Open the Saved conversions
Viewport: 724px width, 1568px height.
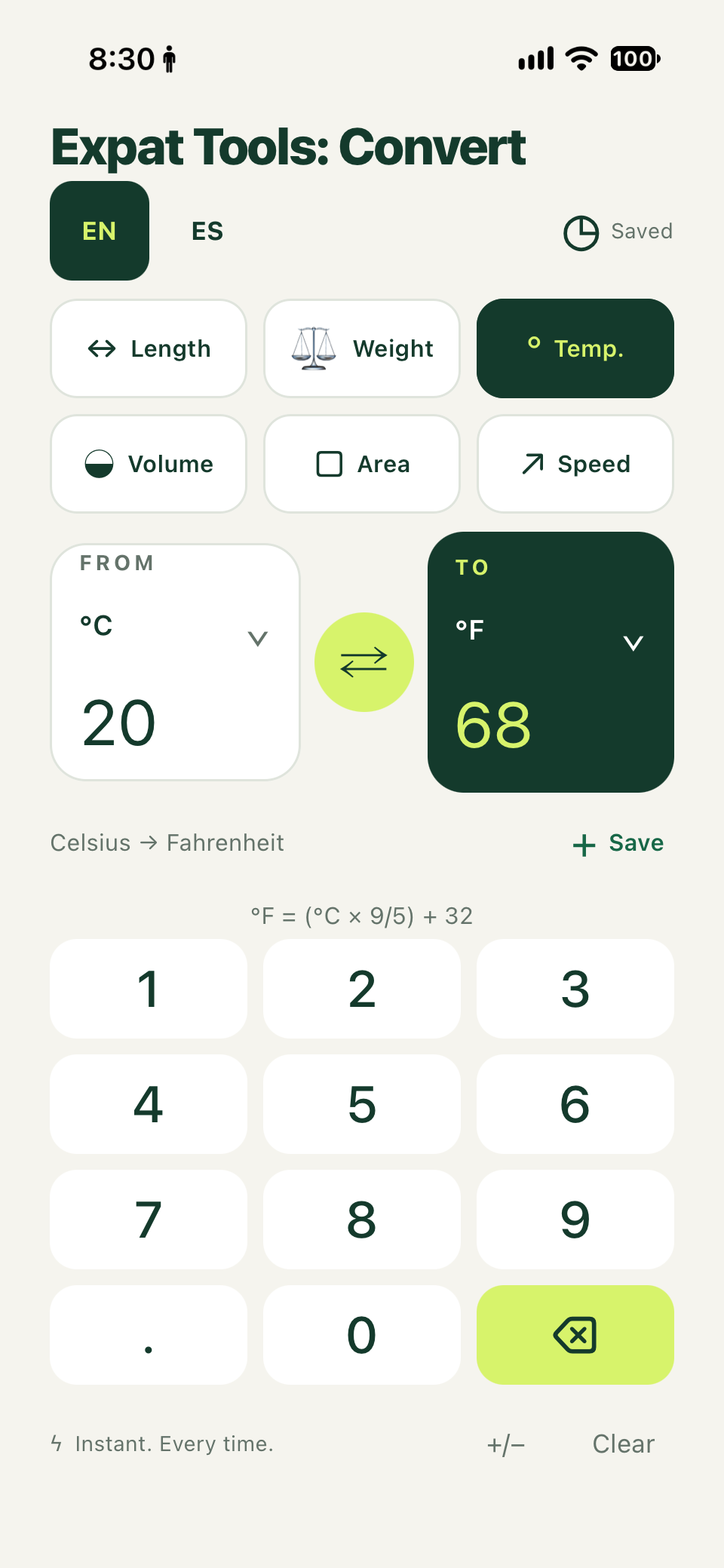[618, 232]
